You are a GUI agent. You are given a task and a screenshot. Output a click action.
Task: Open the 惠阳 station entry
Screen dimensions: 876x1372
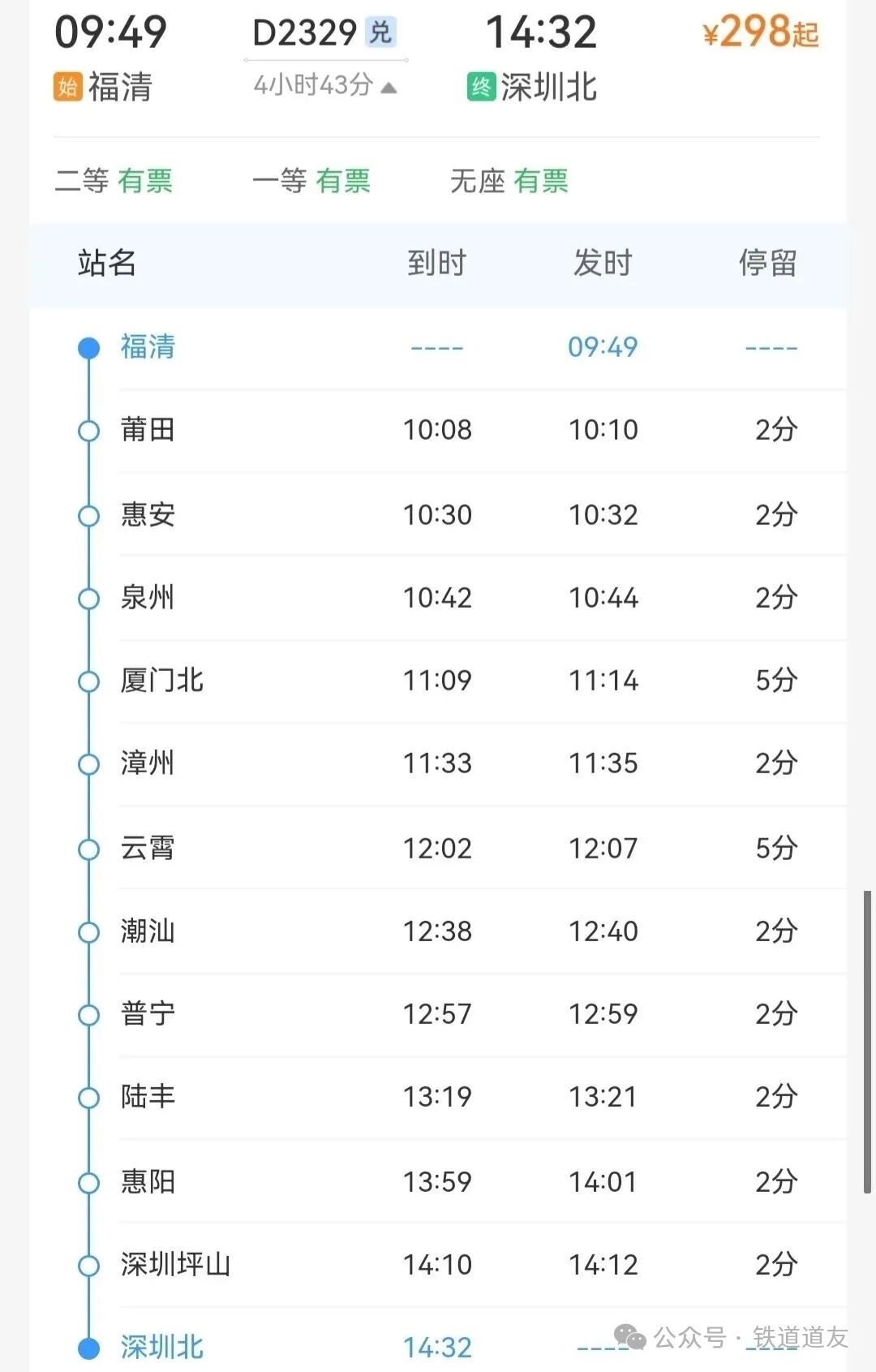146,1181
